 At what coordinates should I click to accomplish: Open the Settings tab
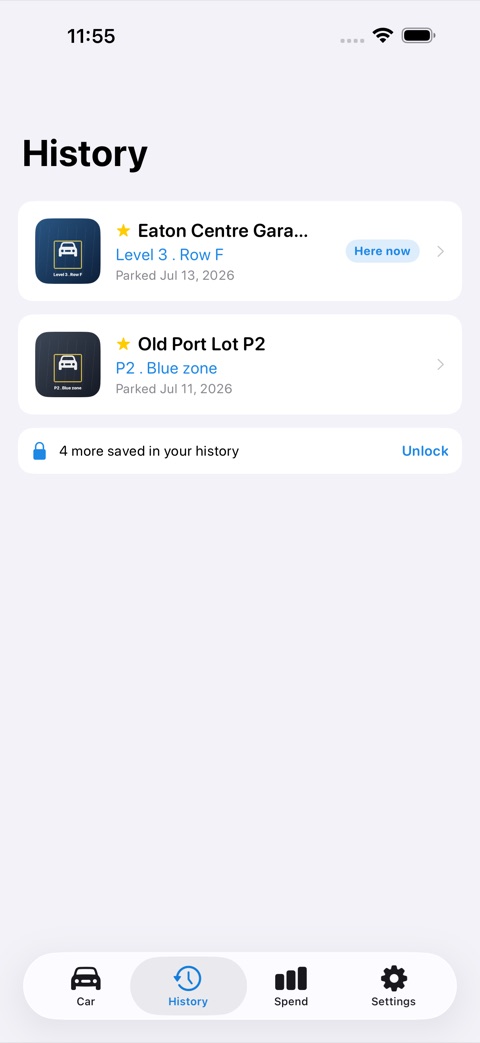[x=394, y=986]
